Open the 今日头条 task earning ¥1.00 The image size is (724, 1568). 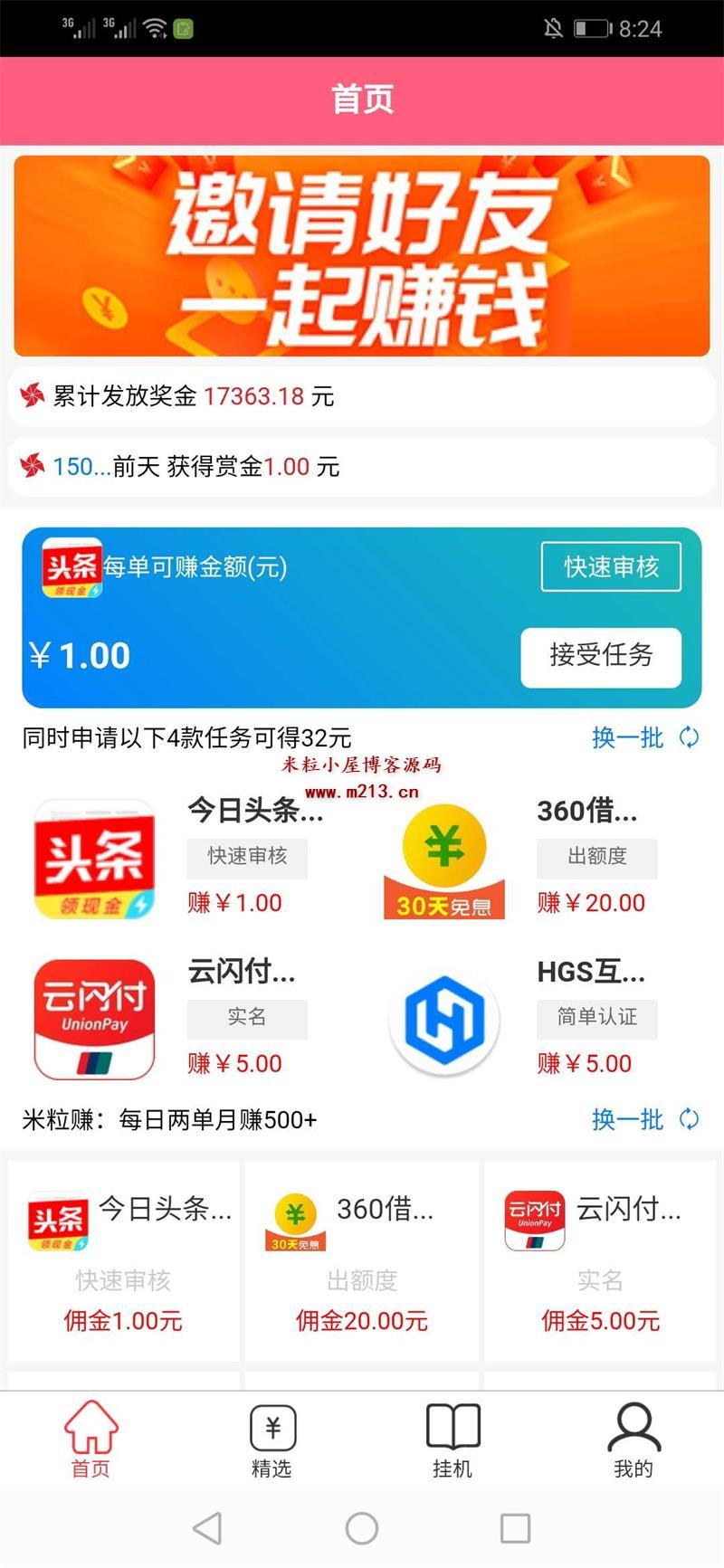coord(181,858)
